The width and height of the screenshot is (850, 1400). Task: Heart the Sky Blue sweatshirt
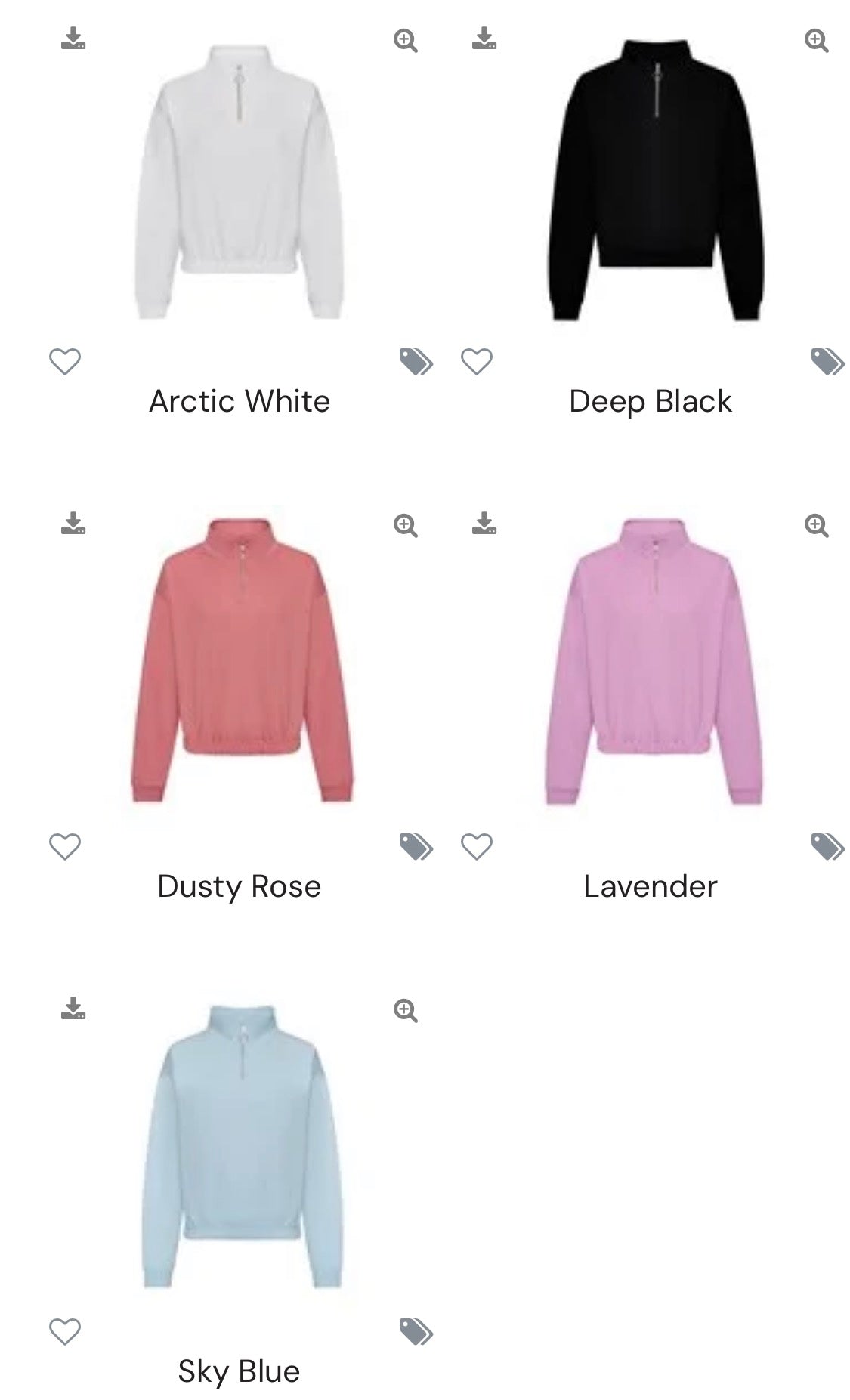pos(64,1331)
